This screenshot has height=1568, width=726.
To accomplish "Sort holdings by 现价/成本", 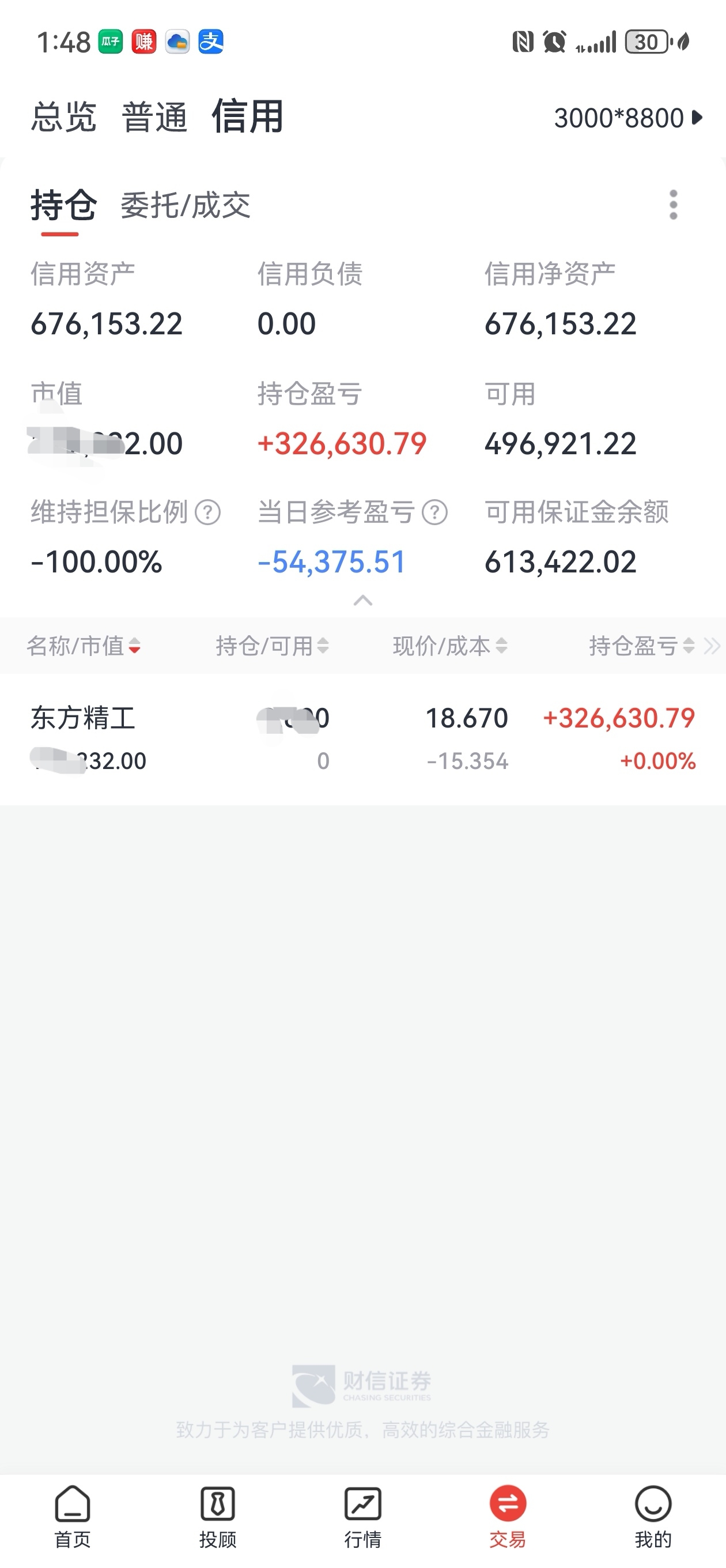I will click(450, 646).
